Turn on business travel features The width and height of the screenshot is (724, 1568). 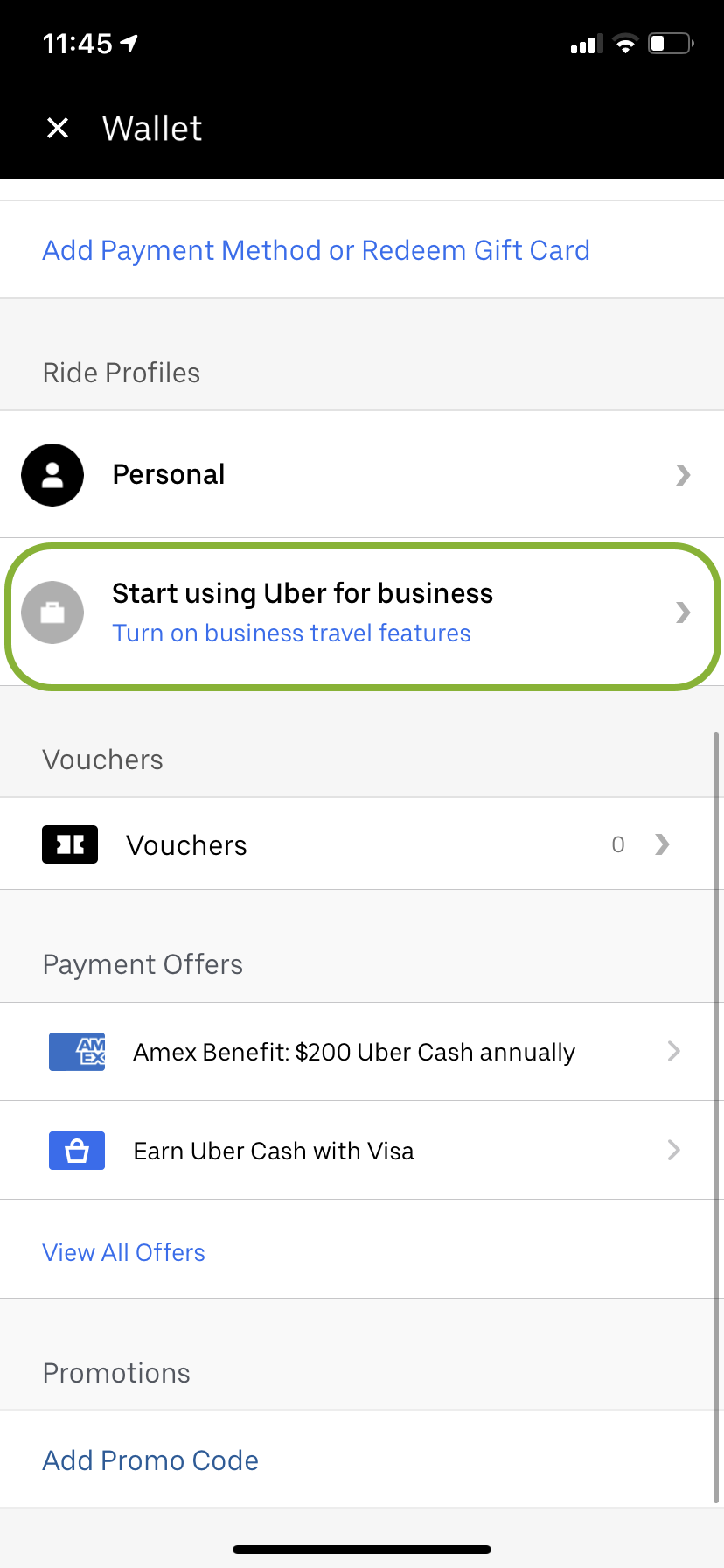[292, 633]
